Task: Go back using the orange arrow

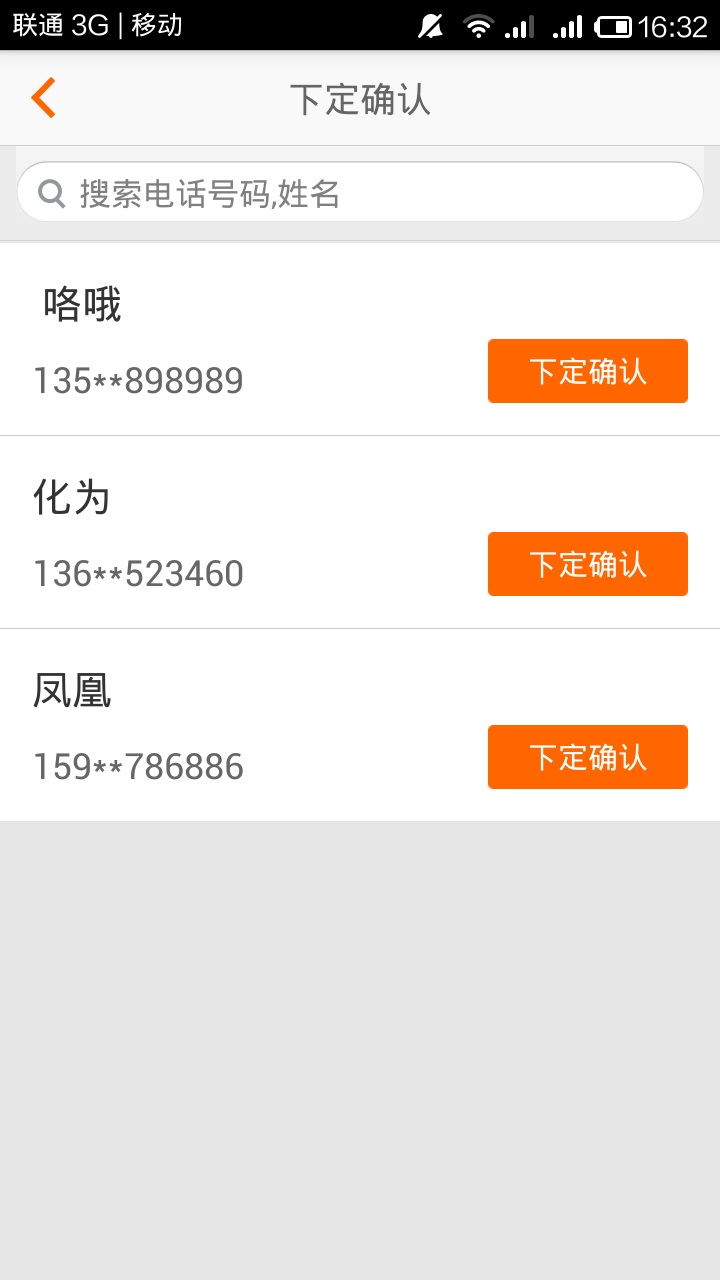Action: pos(43,98)
